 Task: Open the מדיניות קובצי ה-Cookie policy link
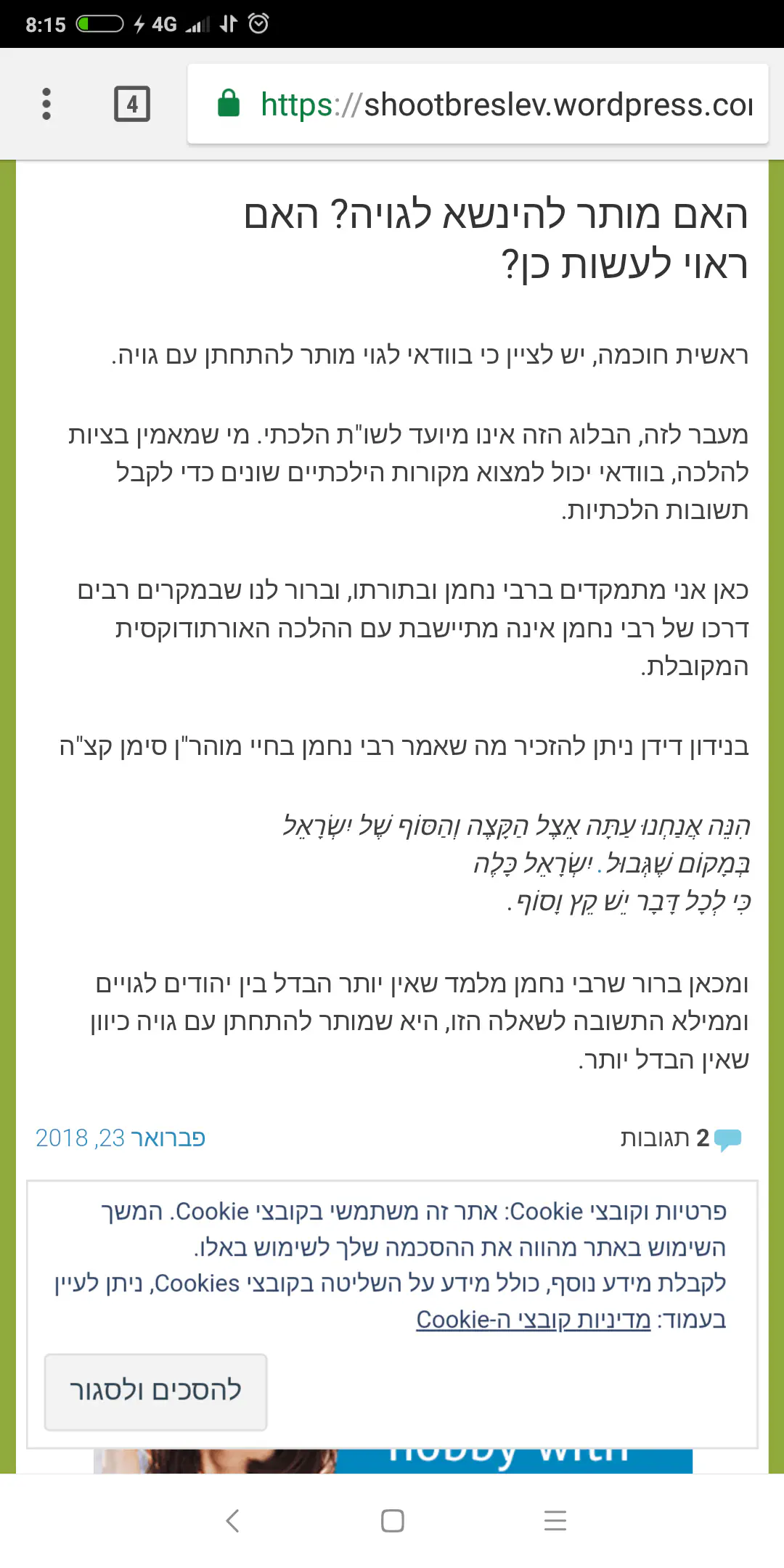pyautogui.click(x=534, y=1320)
